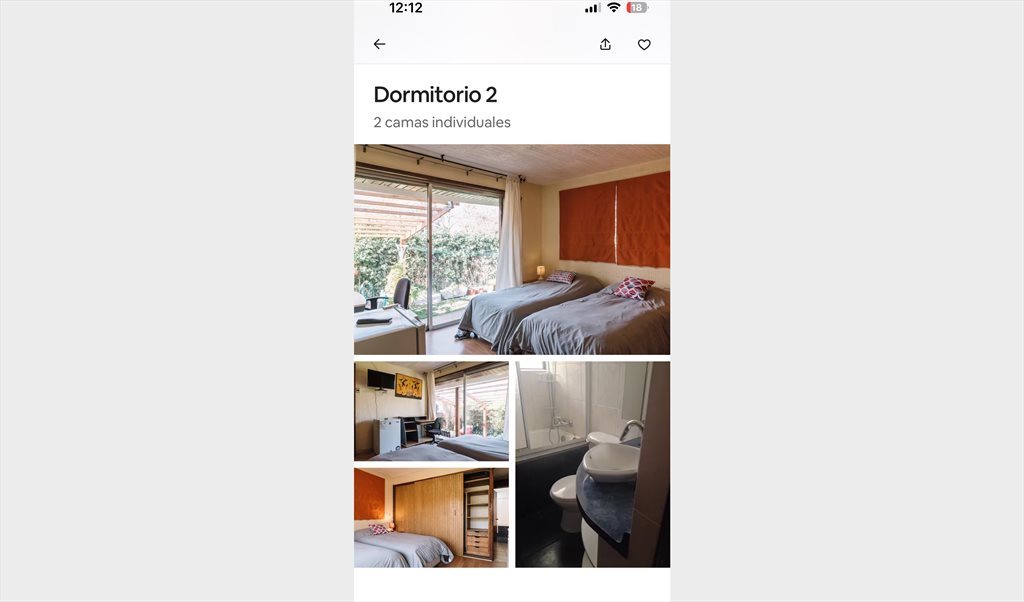Save listing with the heart icon
Image resolution: width=1024 pixels, height=602 pixels.
coord(644,44)
